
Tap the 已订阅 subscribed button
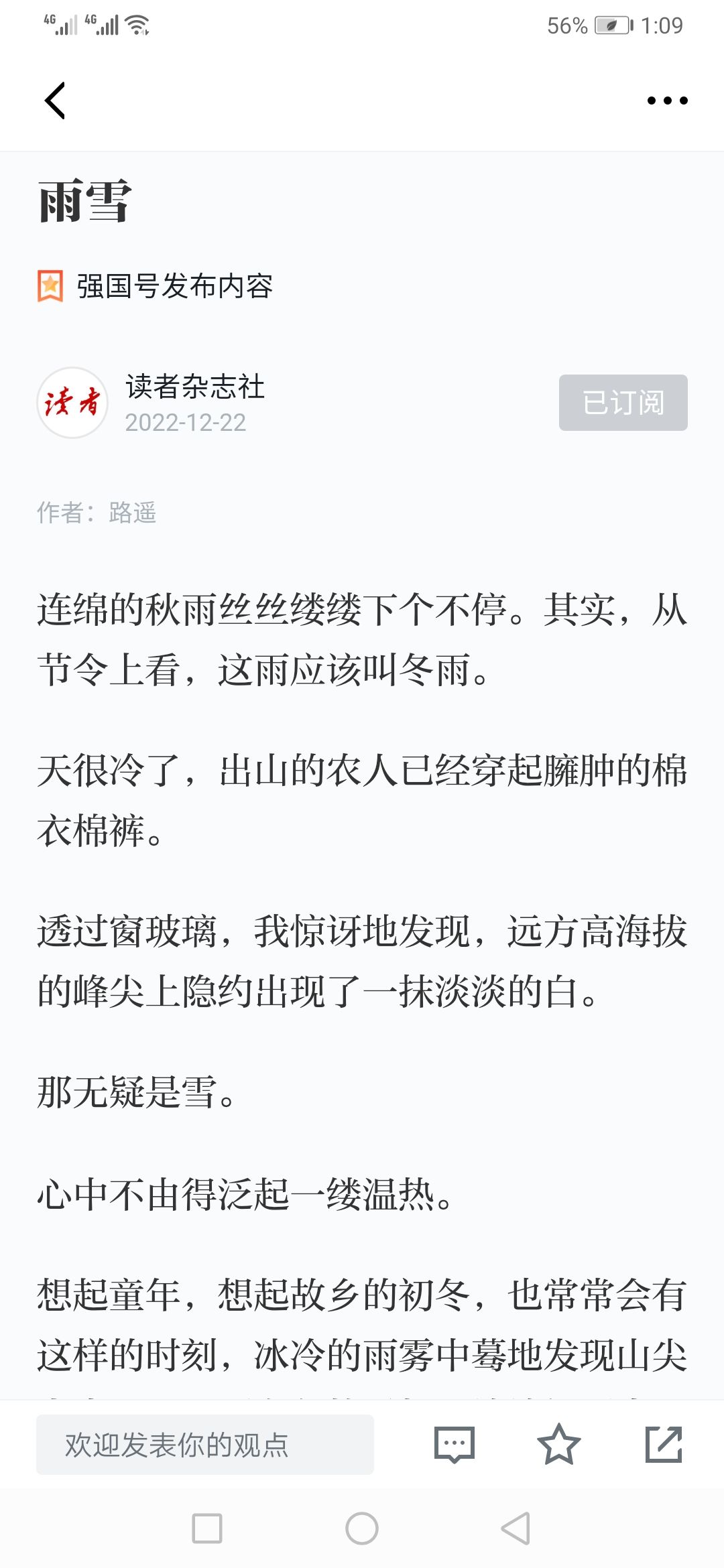[x=623, y=403]
